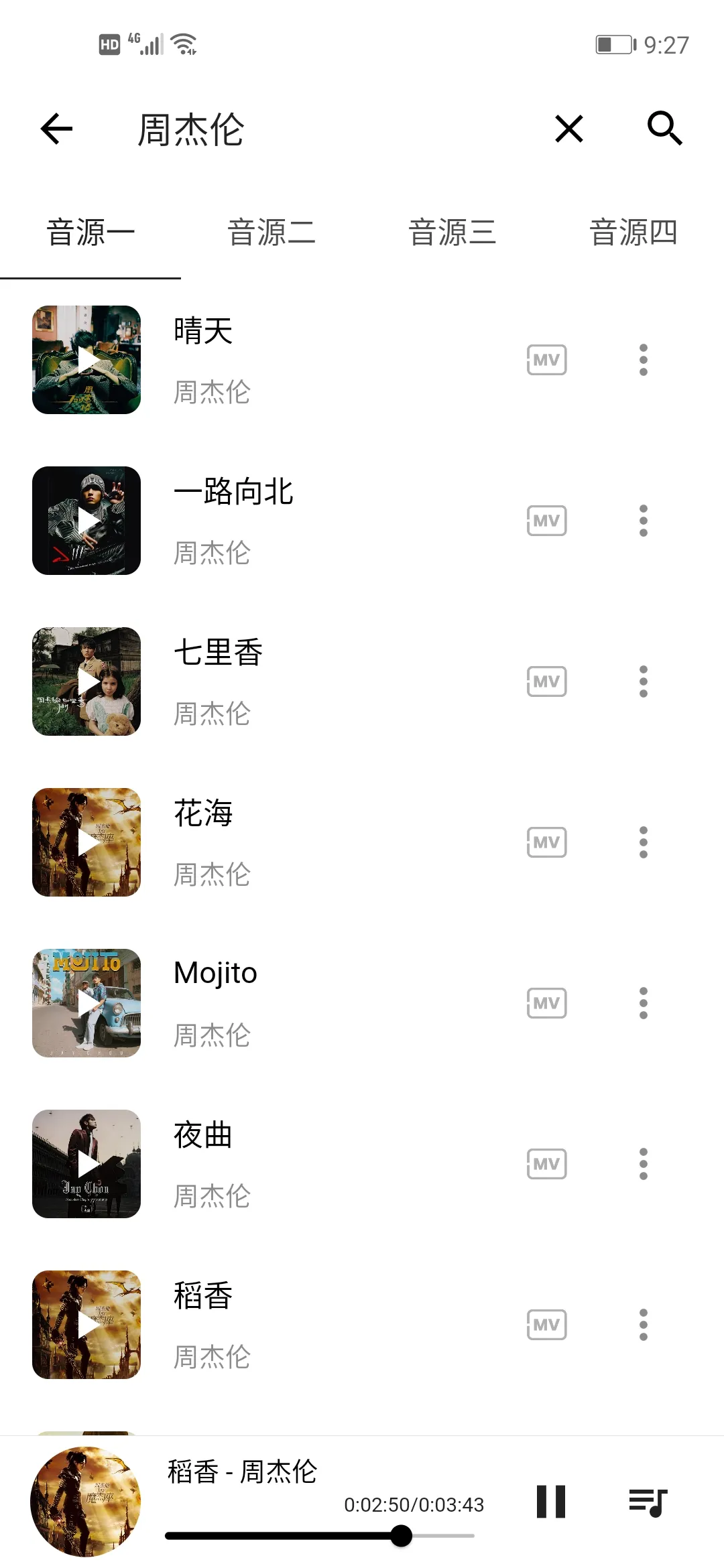Screen dimensions: 724x1568
Task: Open the MV for 晴天
Action: pos(546,360)
